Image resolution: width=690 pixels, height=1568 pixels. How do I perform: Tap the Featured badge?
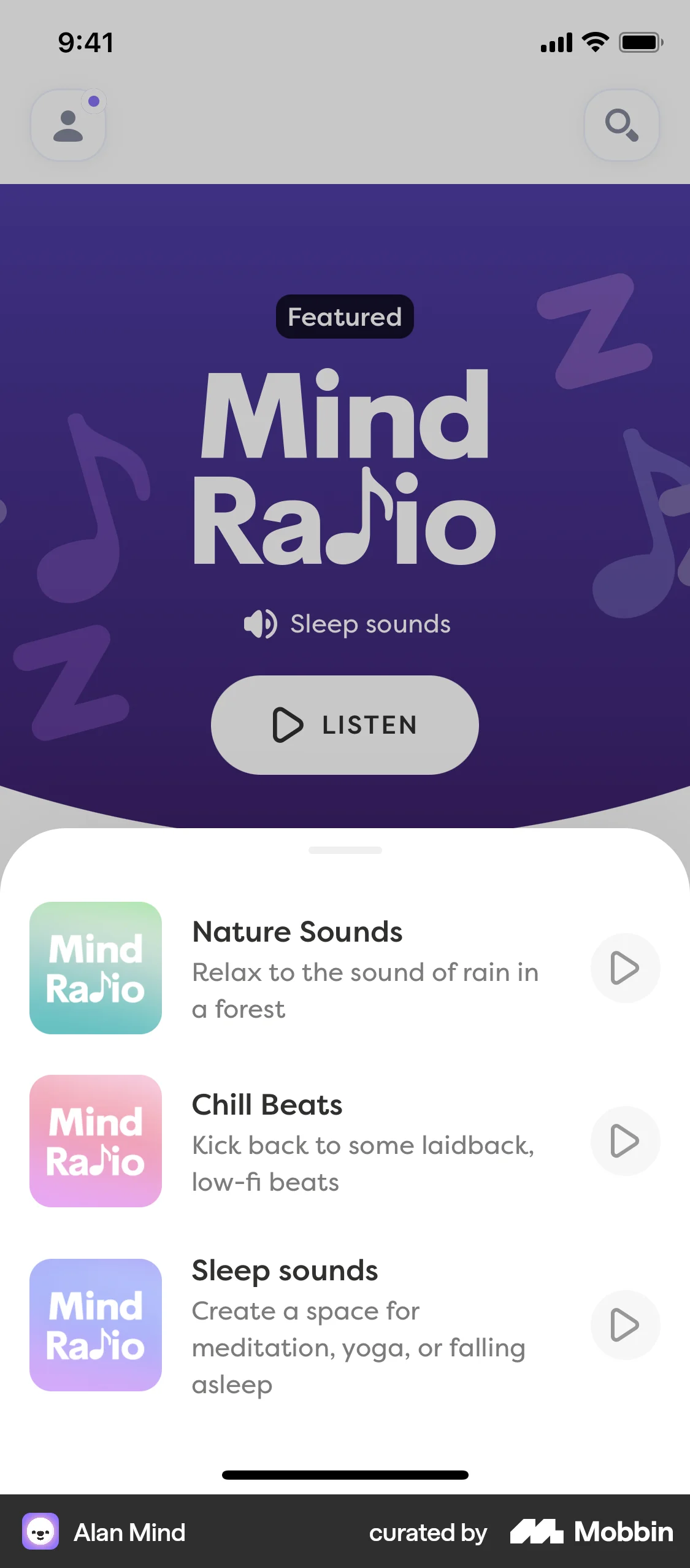click(344, 317)
